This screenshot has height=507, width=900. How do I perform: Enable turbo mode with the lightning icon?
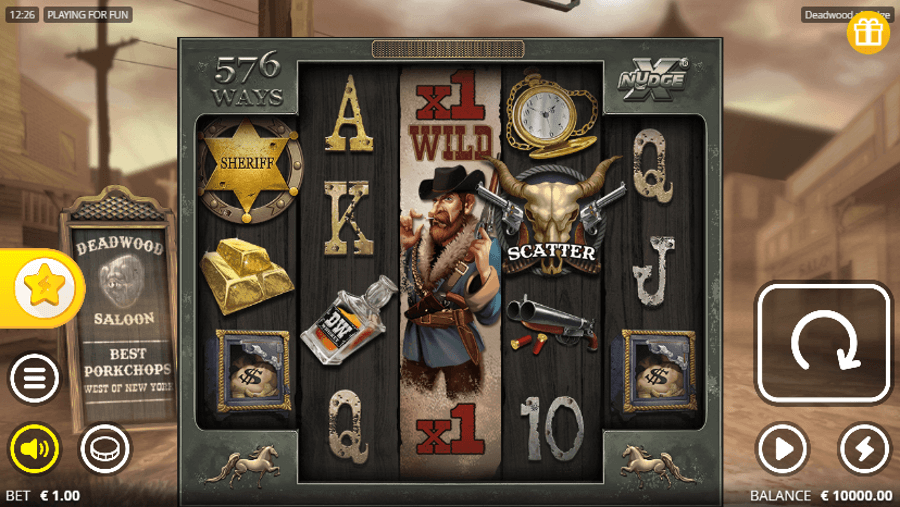click(863, 449)
